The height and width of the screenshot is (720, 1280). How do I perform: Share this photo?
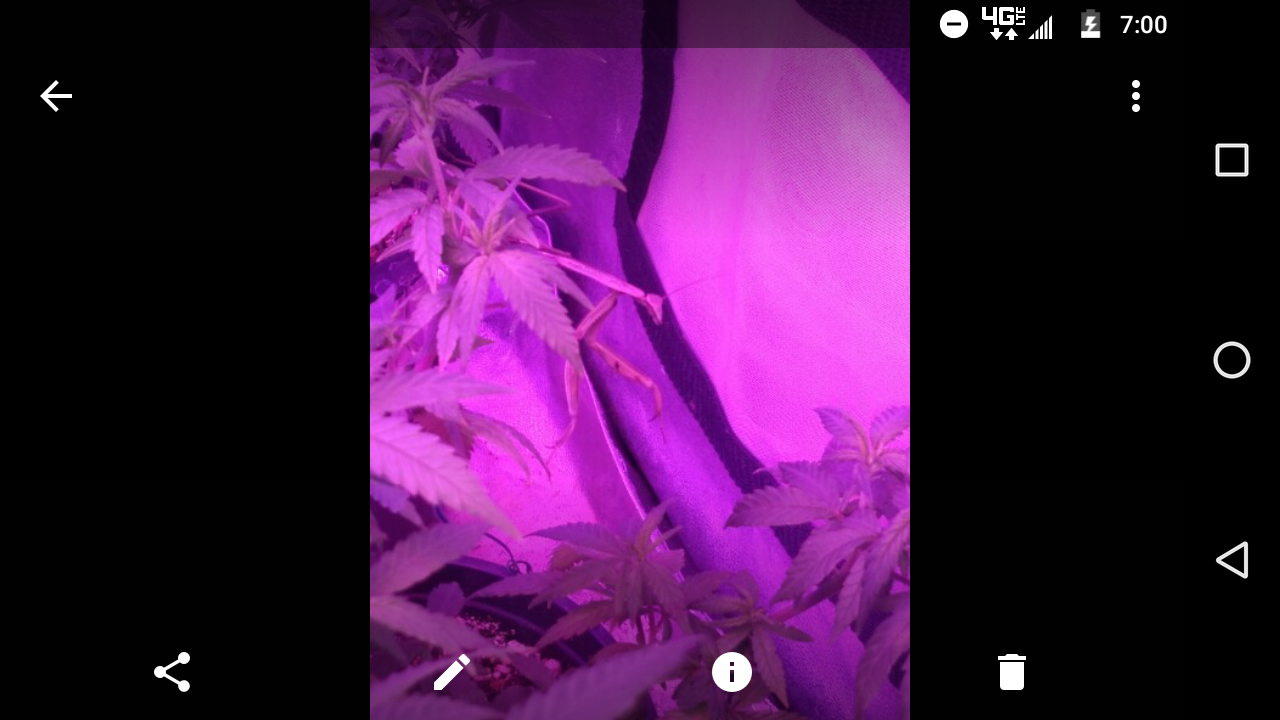coord(172,672)
